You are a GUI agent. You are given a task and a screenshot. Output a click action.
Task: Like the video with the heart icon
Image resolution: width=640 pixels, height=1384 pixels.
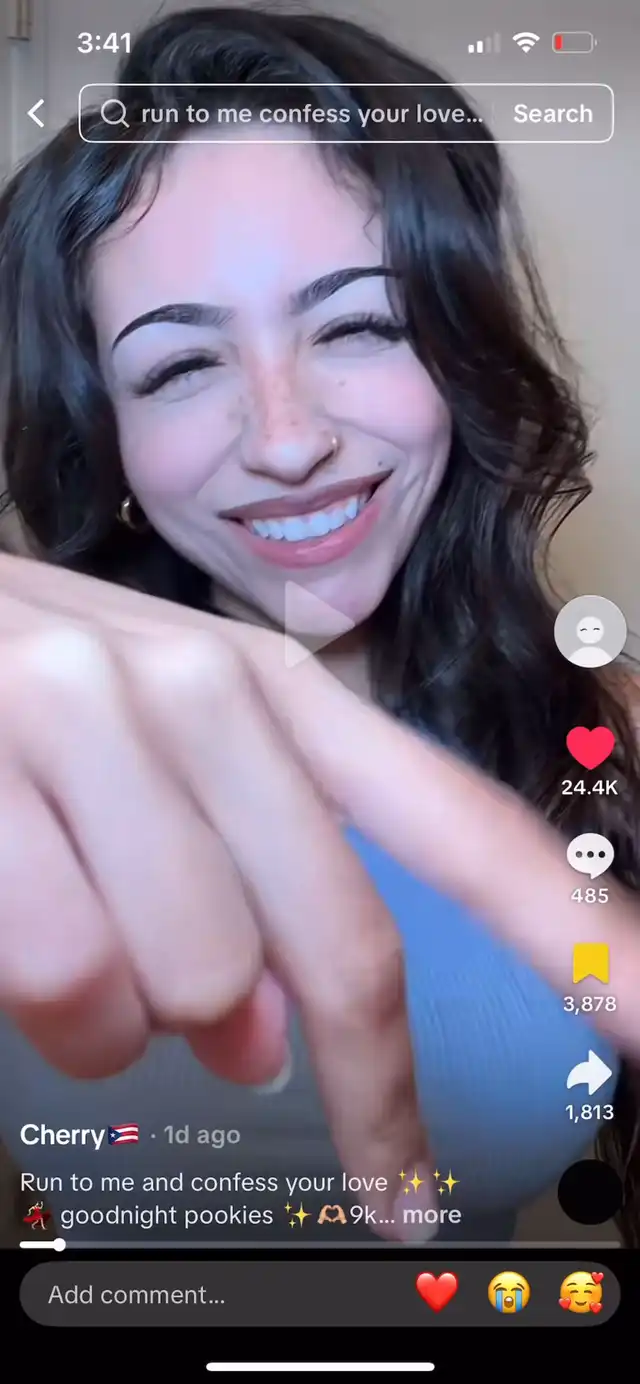[x=590, y=748]
